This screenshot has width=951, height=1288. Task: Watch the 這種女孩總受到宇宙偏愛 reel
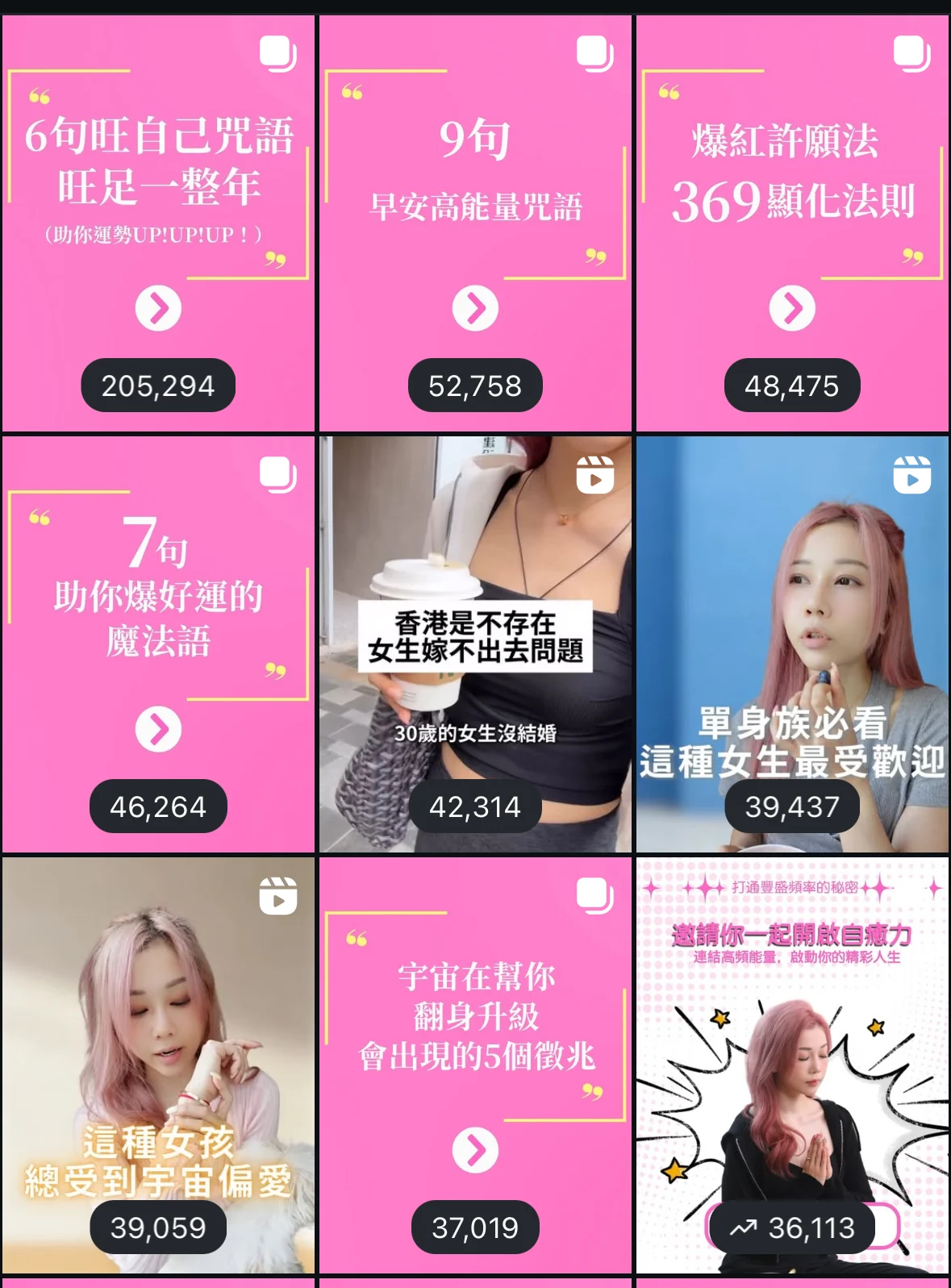tap(158, 1048)
